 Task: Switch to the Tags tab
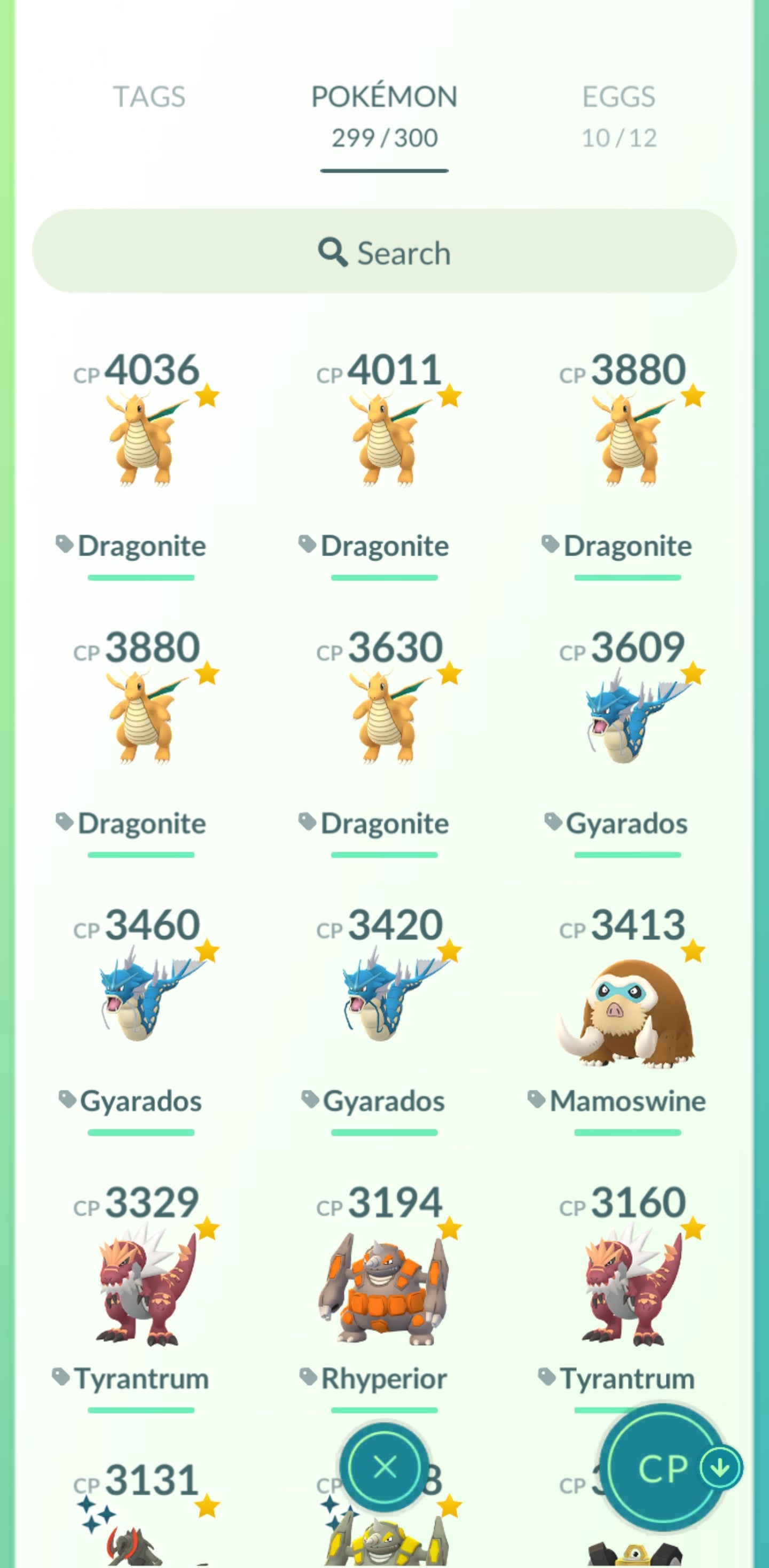click(x=149, y=97)
